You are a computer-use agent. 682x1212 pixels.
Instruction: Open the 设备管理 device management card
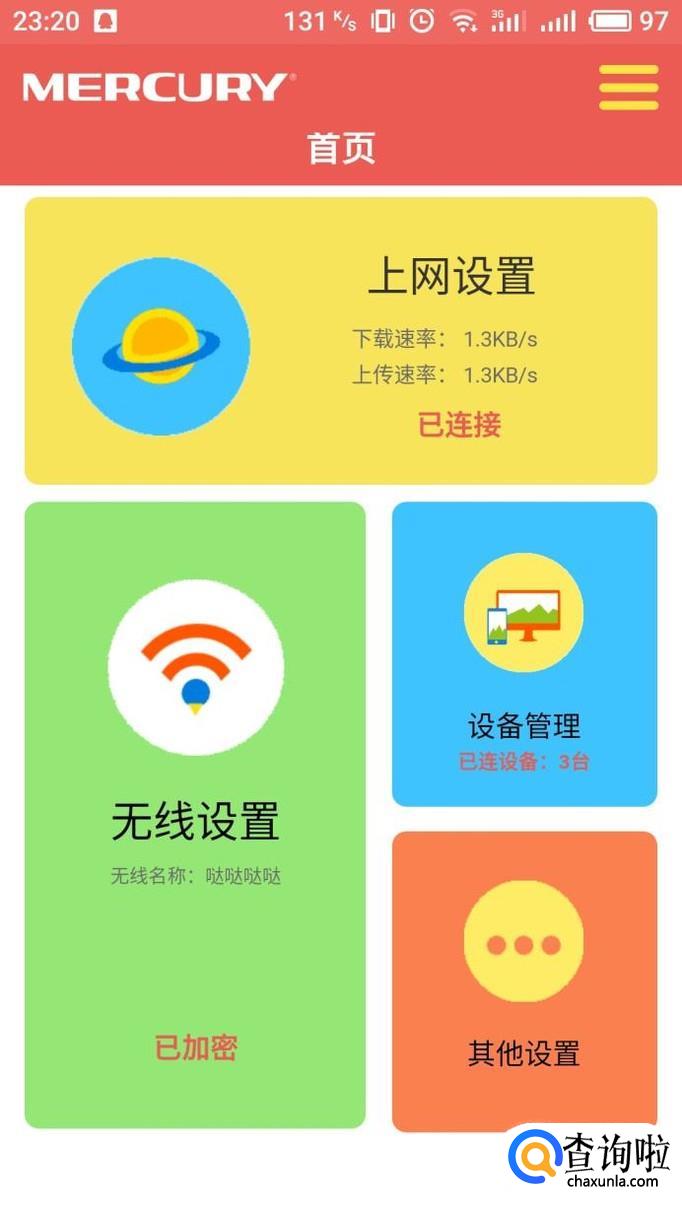(x=524, y=654)
